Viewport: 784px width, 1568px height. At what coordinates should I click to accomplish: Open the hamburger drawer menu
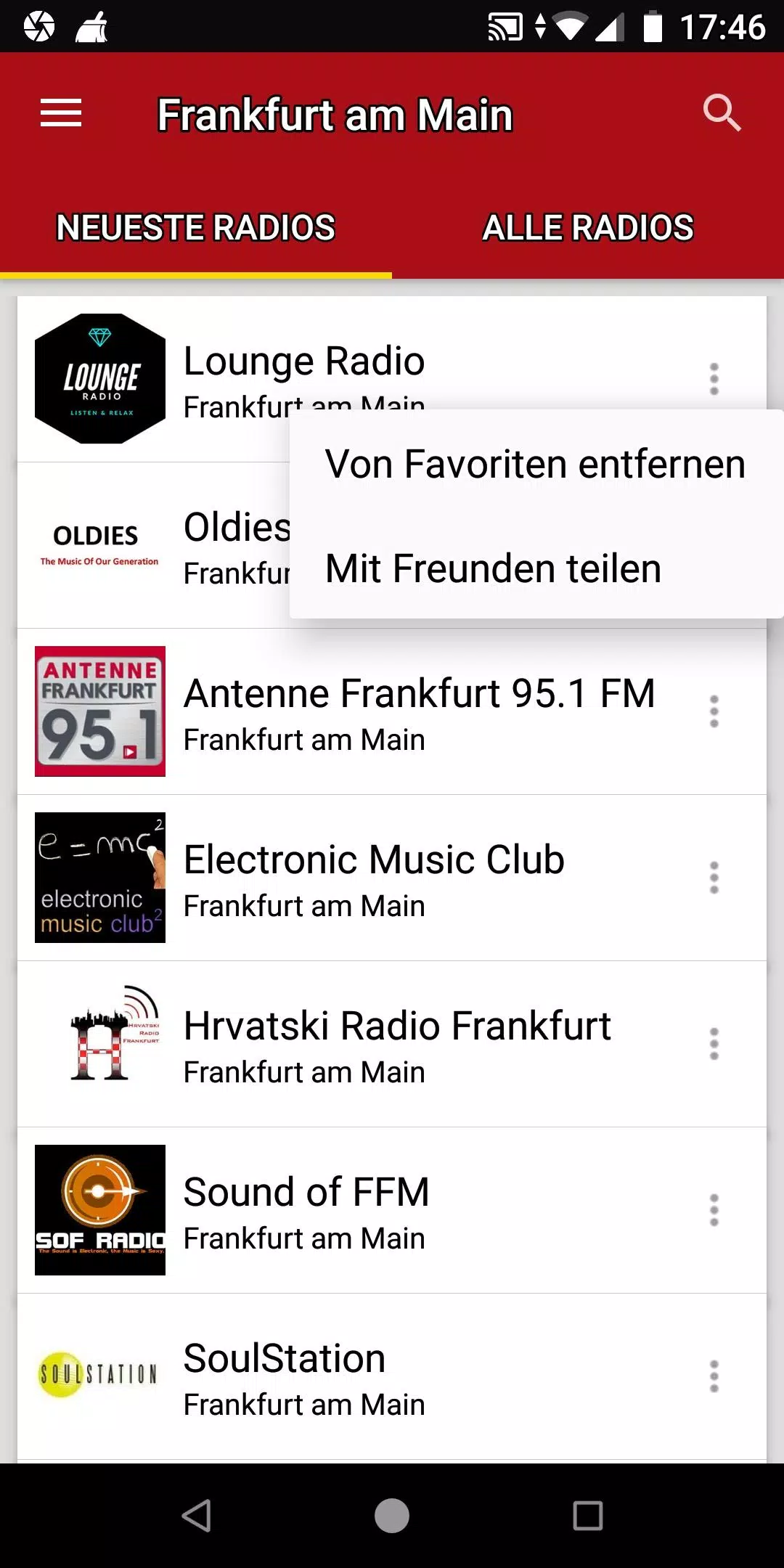(61, 114)
